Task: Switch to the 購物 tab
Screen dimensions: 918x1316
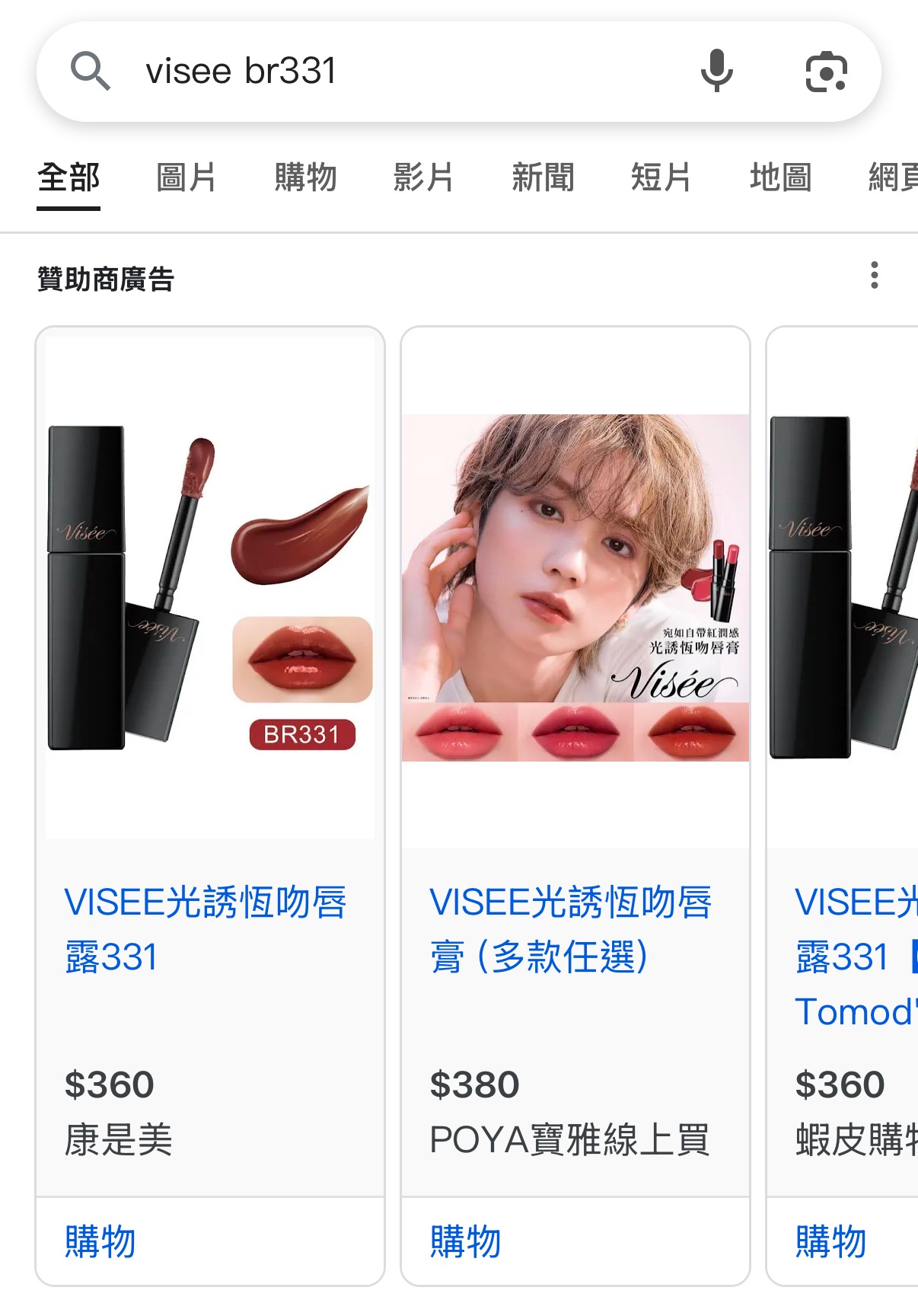Action: [305, 177]
